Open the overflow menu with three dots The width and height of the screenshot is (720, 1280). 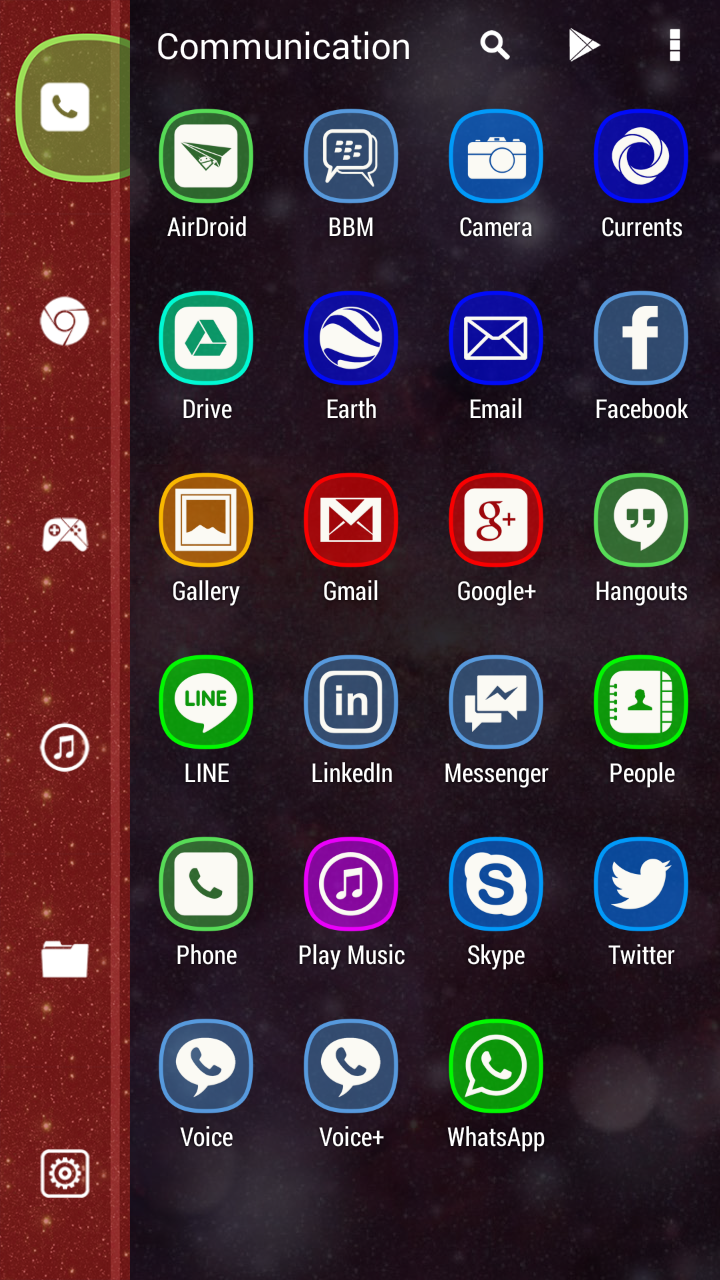675,45
